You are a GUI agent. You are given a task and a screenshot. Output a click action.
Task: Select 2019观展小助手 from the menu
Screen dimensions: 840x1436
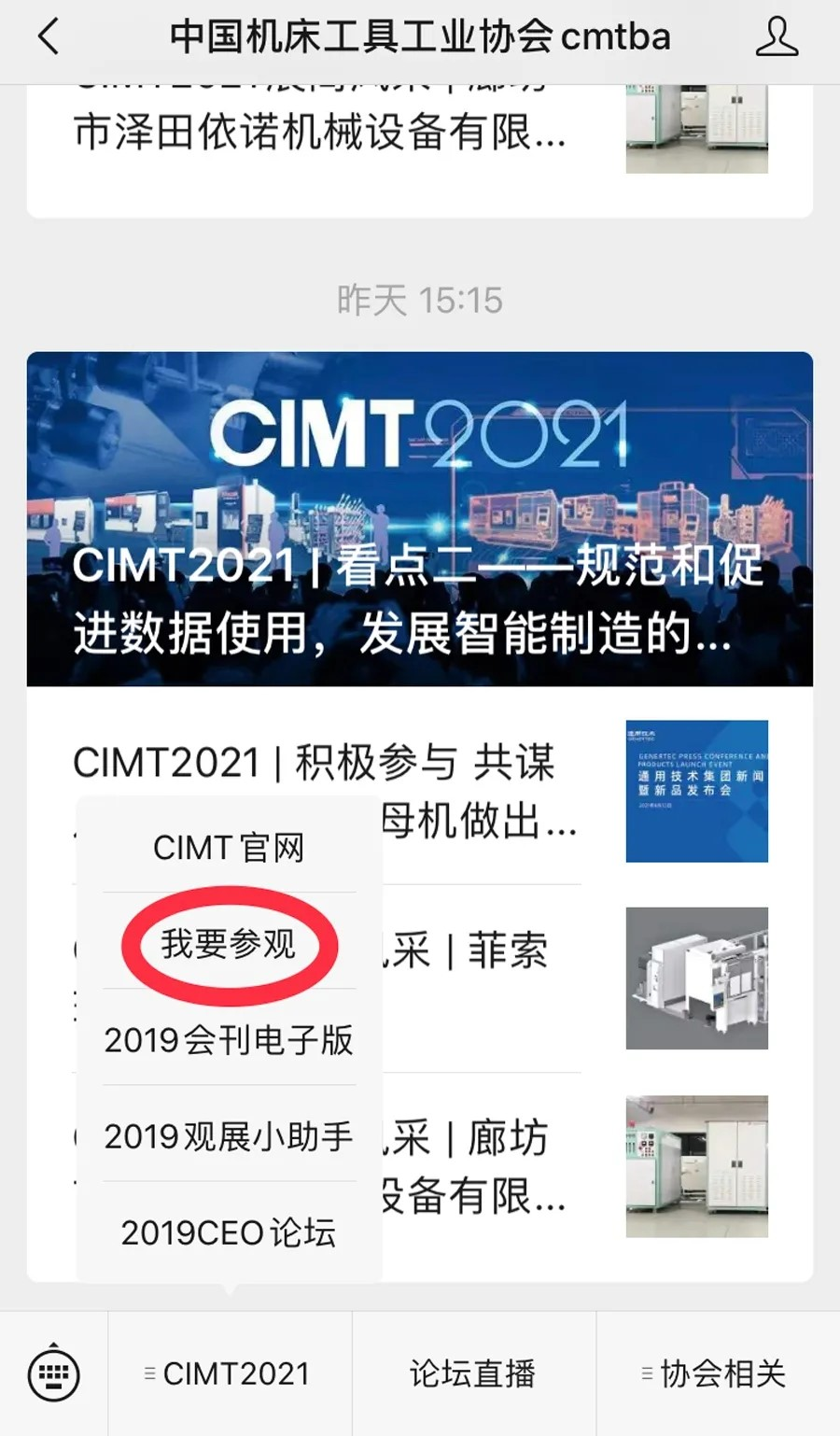(229, 1136)
